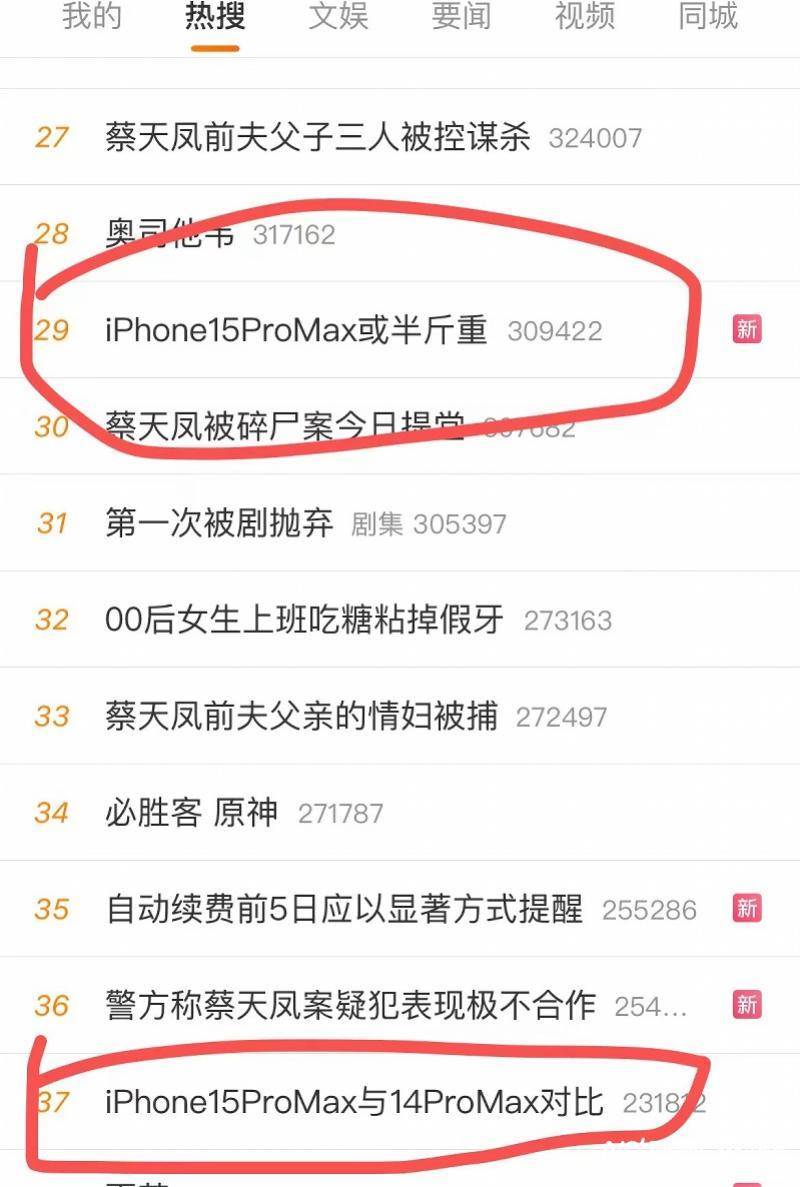Switch to the 我的 tab
Screen dimensions: 800x1187
tap(91, 17)
